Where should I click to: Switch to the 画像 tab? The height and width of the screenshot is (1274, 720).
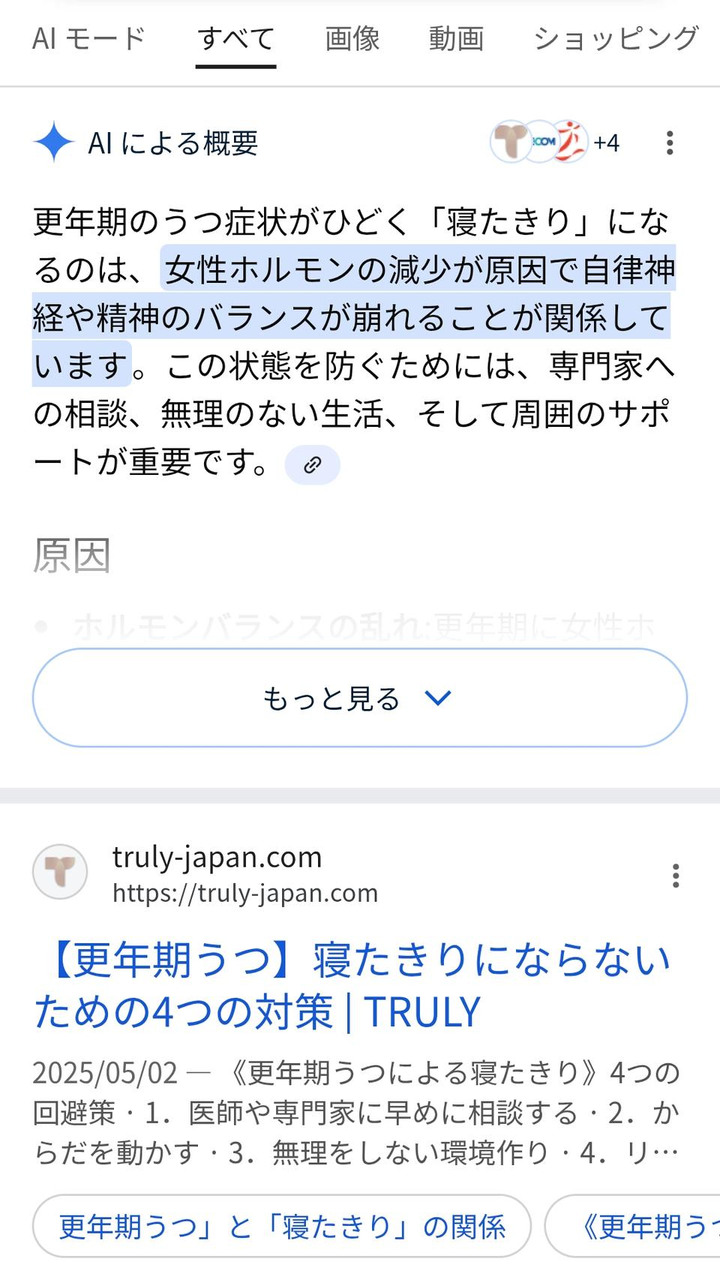tap(352, 39)
